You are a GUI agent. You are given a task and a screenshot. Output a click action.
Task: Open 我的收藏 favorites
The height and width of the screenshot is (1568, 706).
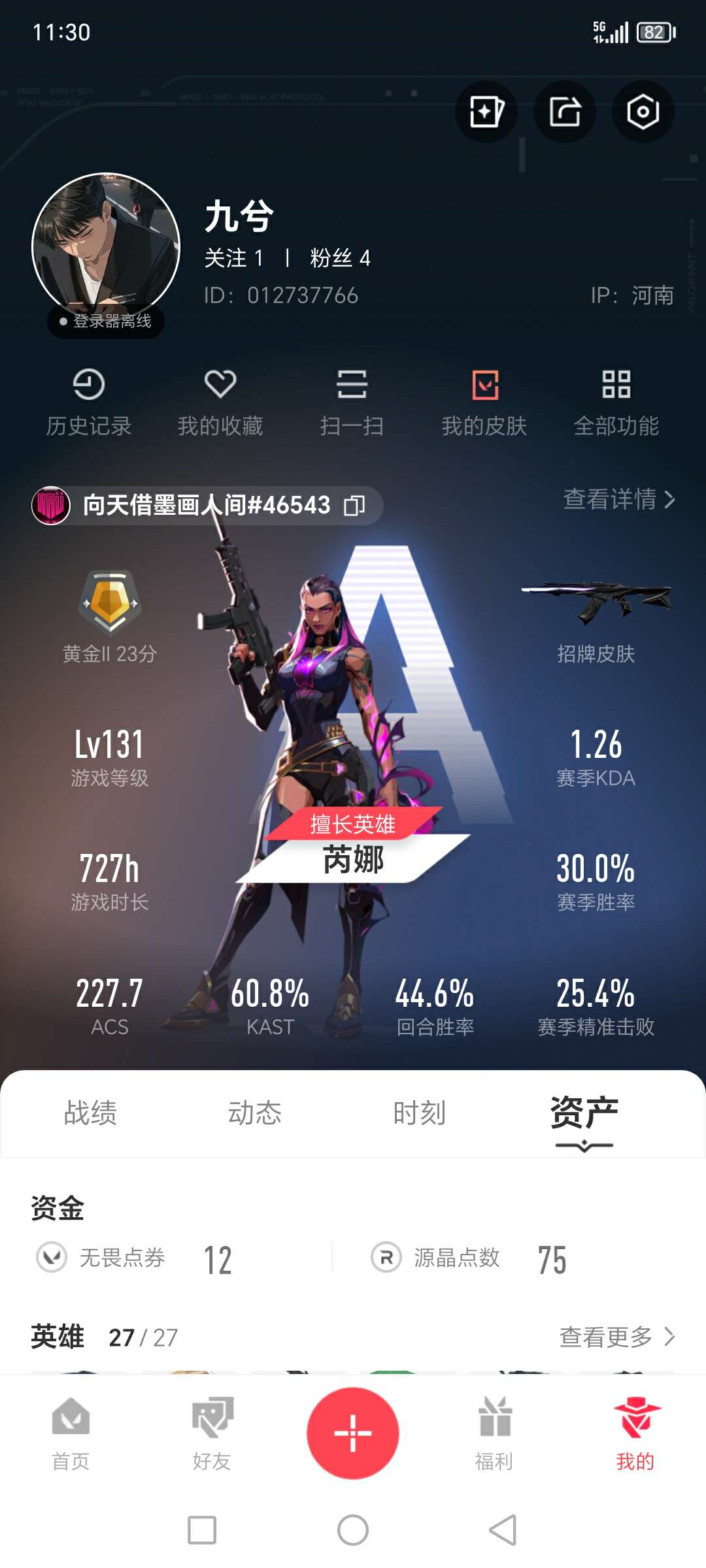(220, 402)
